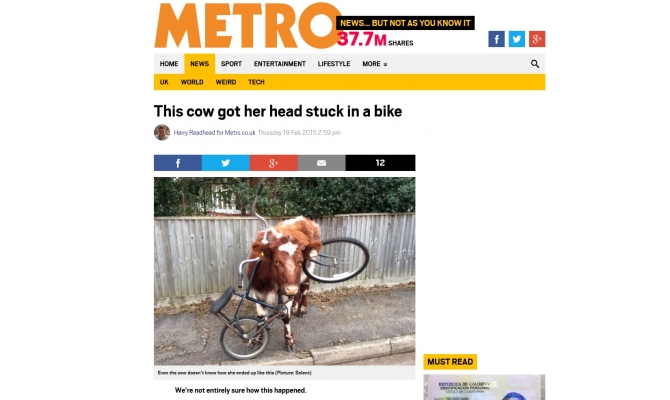Go to the Home section
The width and height of the screenshot is (670, 400).
coord(169,64)
